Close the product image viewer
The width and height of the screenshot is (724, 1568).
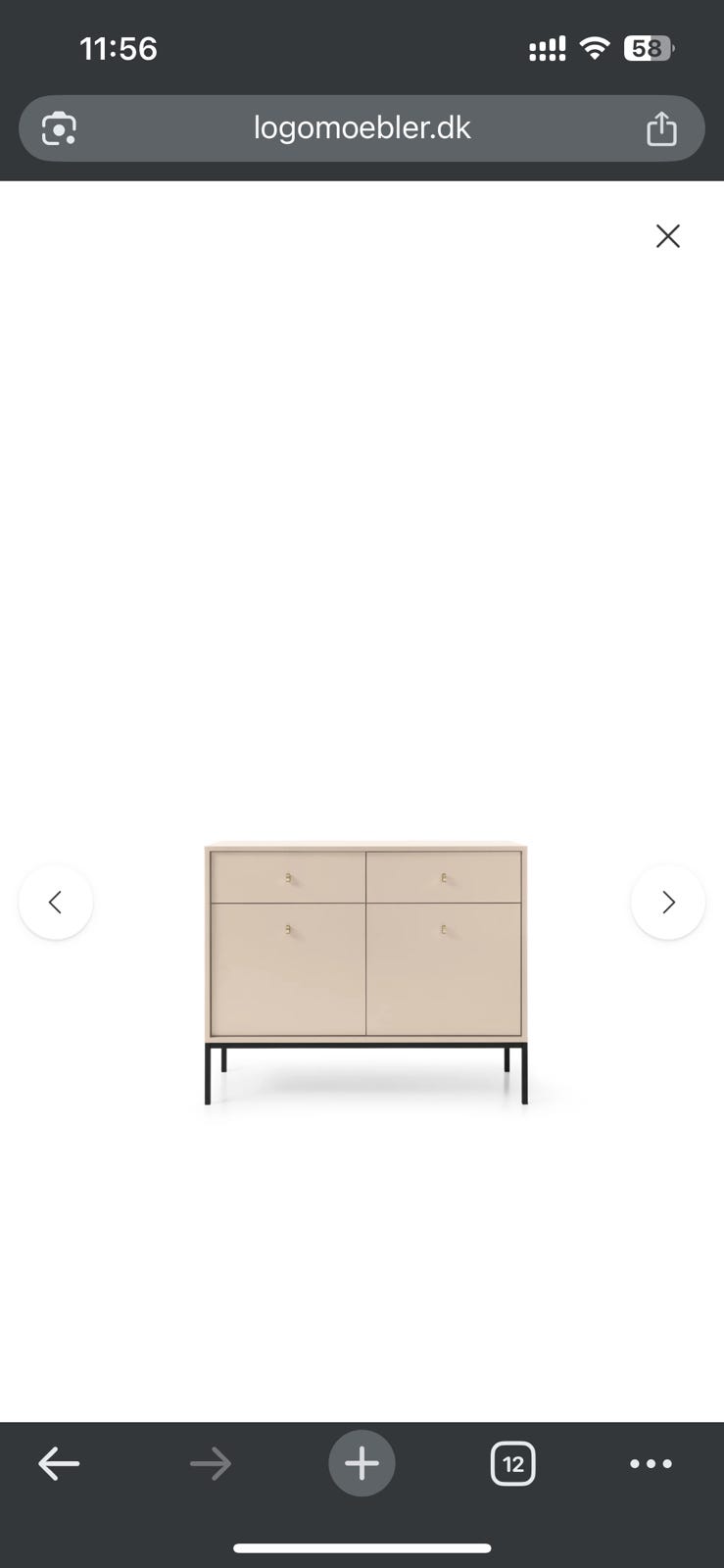(x=667, y=236)
